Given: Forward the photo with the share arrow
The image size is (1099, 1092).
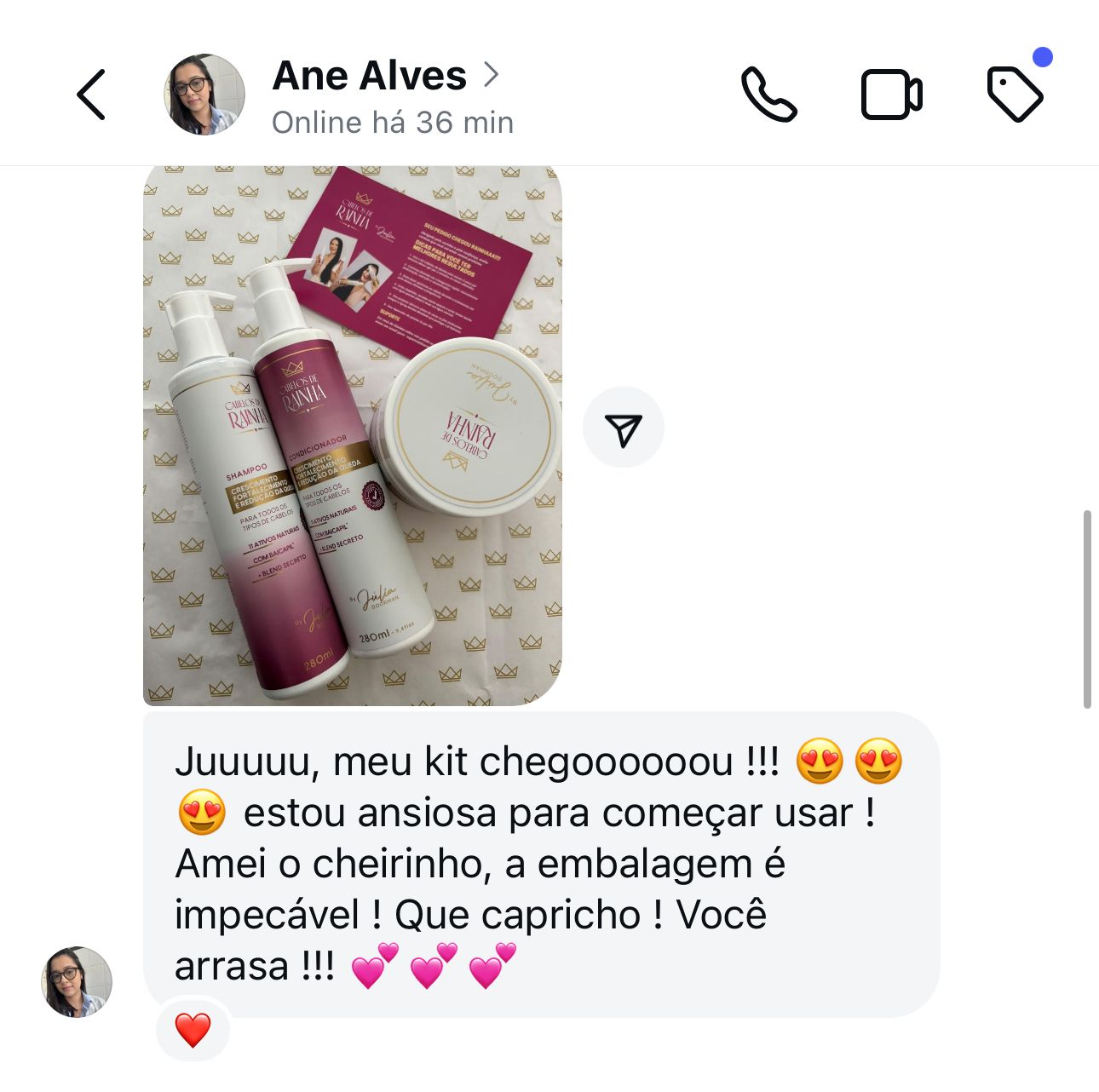Looking at the screenshot, I should [623, 428].
